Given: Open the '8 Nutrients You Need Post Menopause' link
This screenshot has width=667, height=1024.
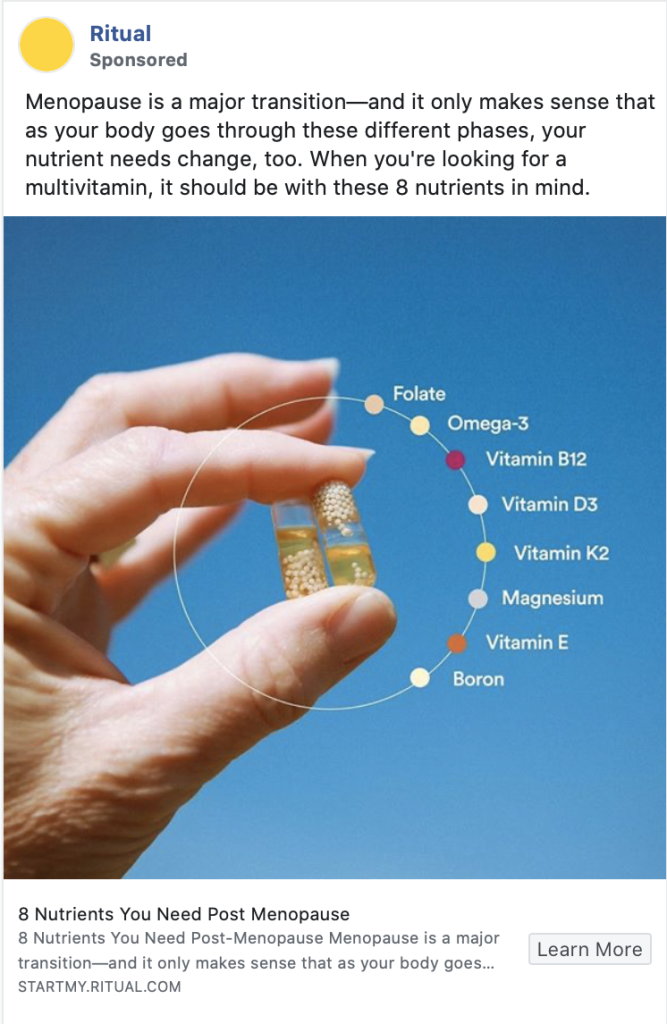Looking at the screenshot, I should click(184, 914).
